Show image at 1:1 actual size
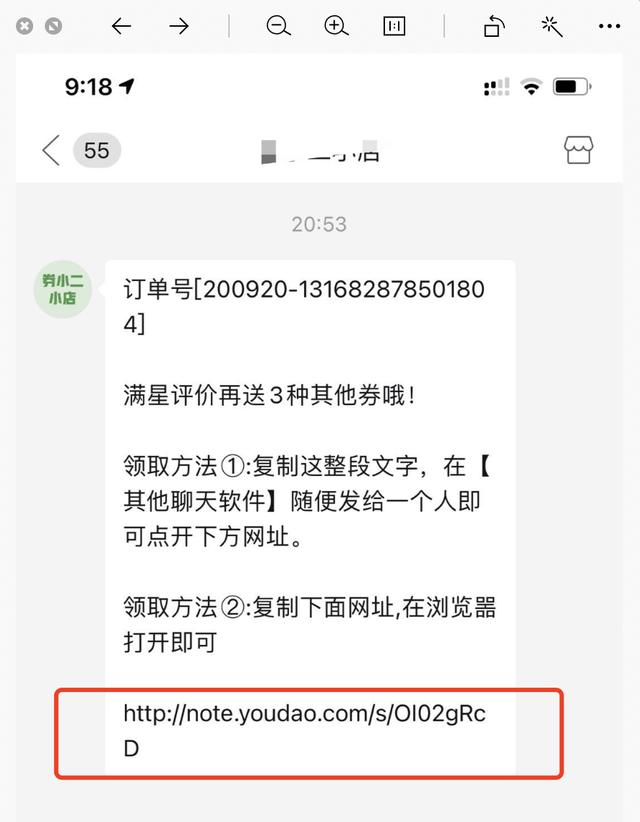 (394, 27)
